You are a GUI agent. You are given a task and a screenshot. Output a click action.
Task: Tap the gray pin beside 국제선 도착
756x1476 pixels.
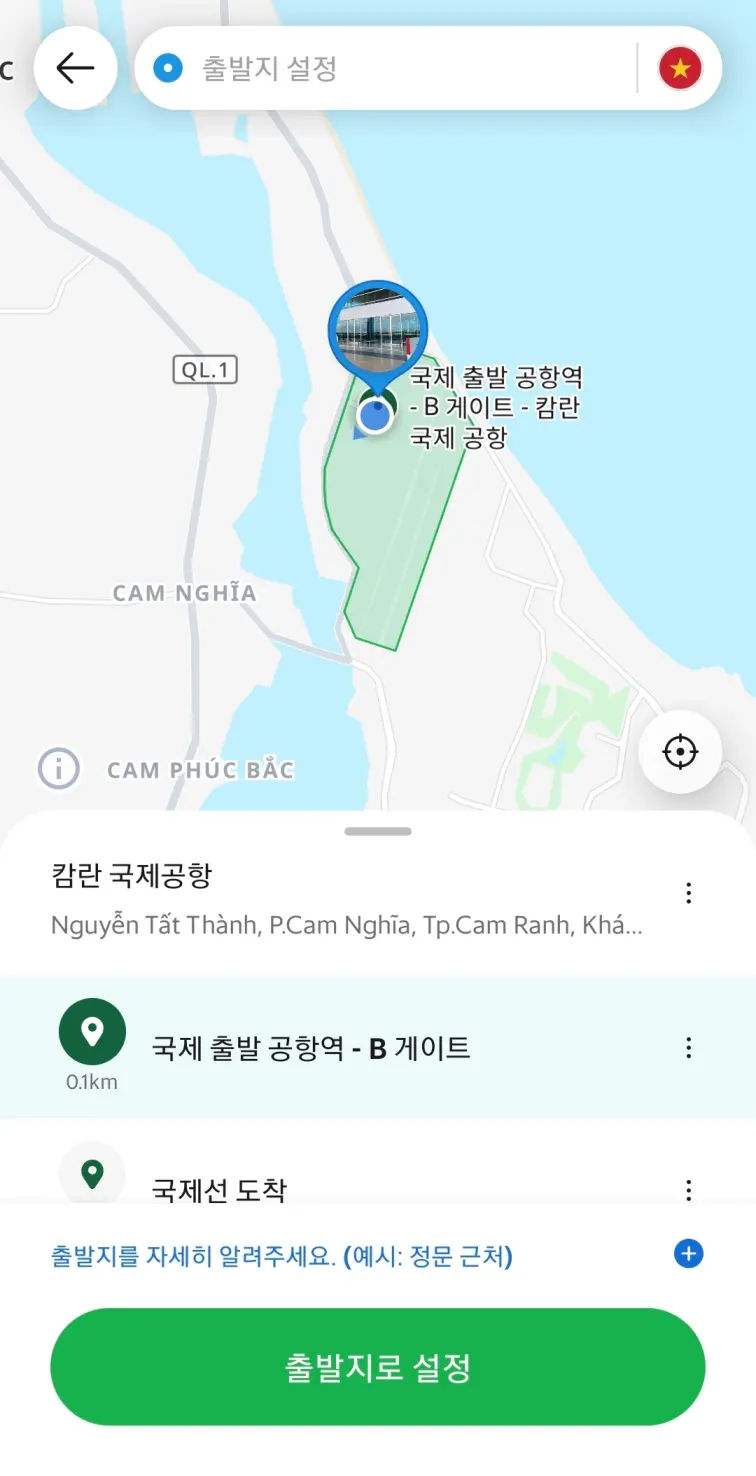[91, 1176]
